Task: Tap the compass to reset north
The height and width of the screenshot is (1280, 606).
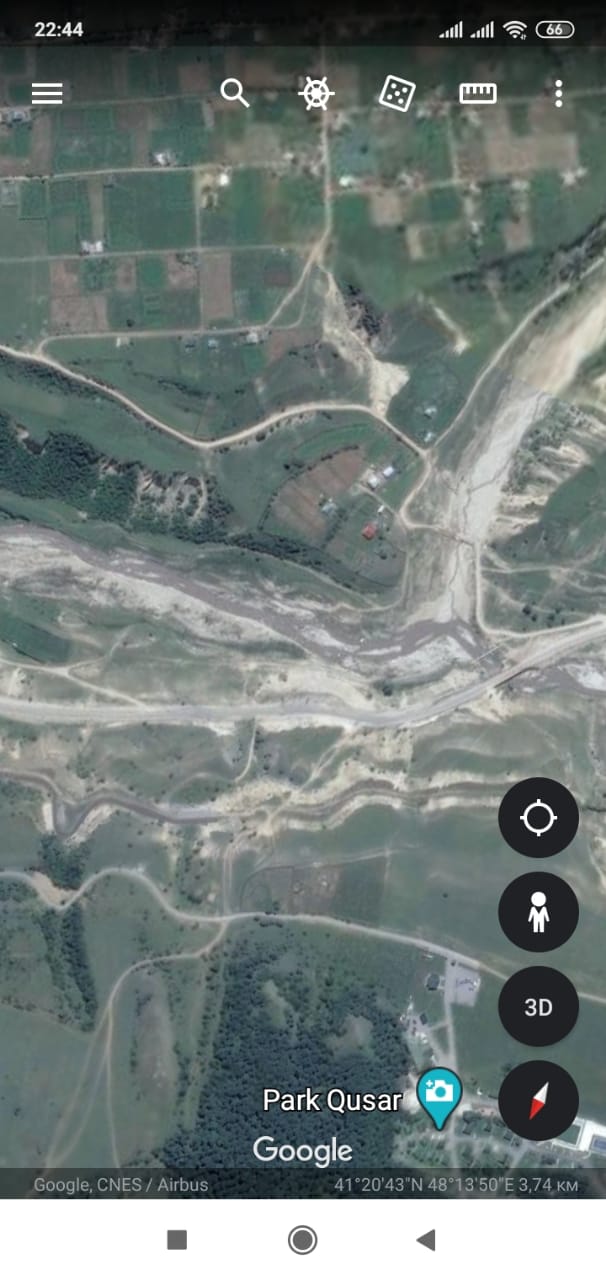Action: (538, 1101)
